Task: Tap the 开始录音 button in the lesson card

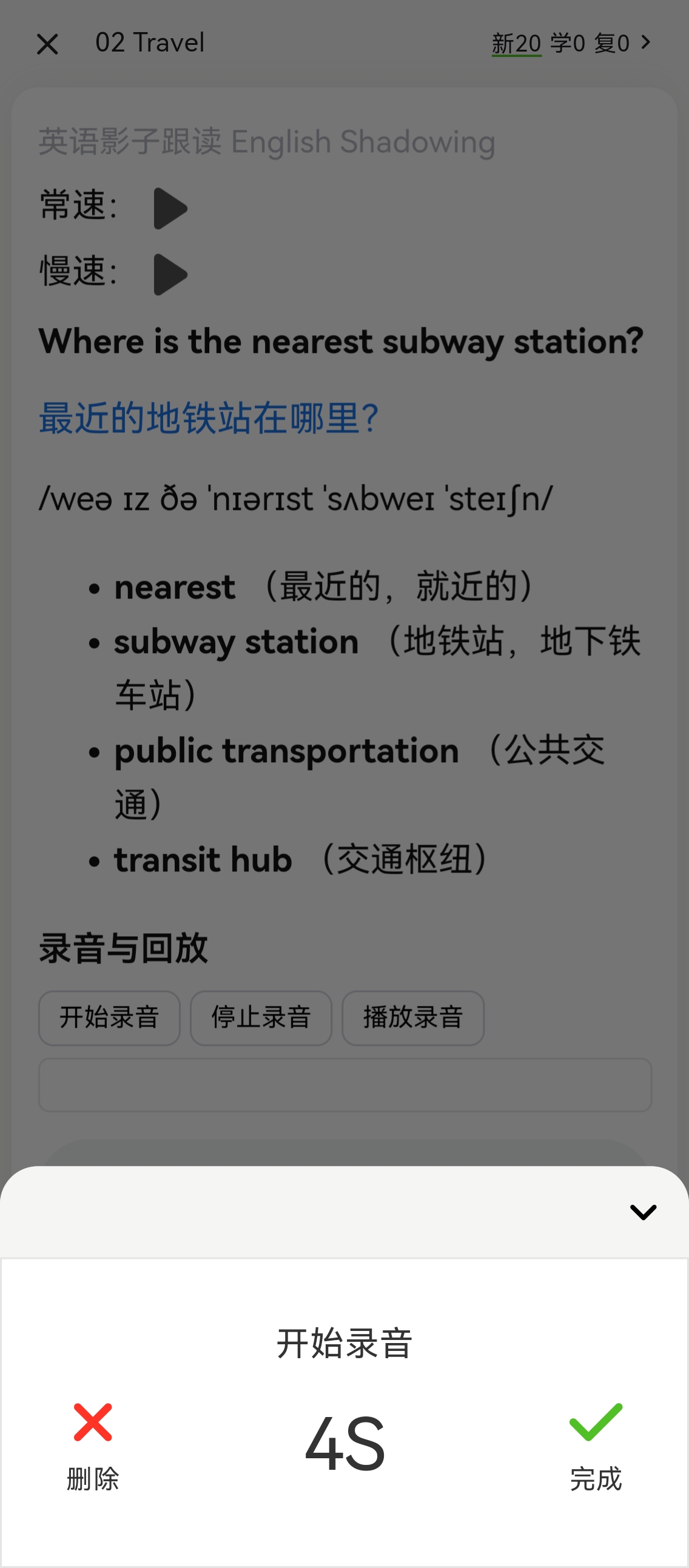Action: (x=110, y=1017)
